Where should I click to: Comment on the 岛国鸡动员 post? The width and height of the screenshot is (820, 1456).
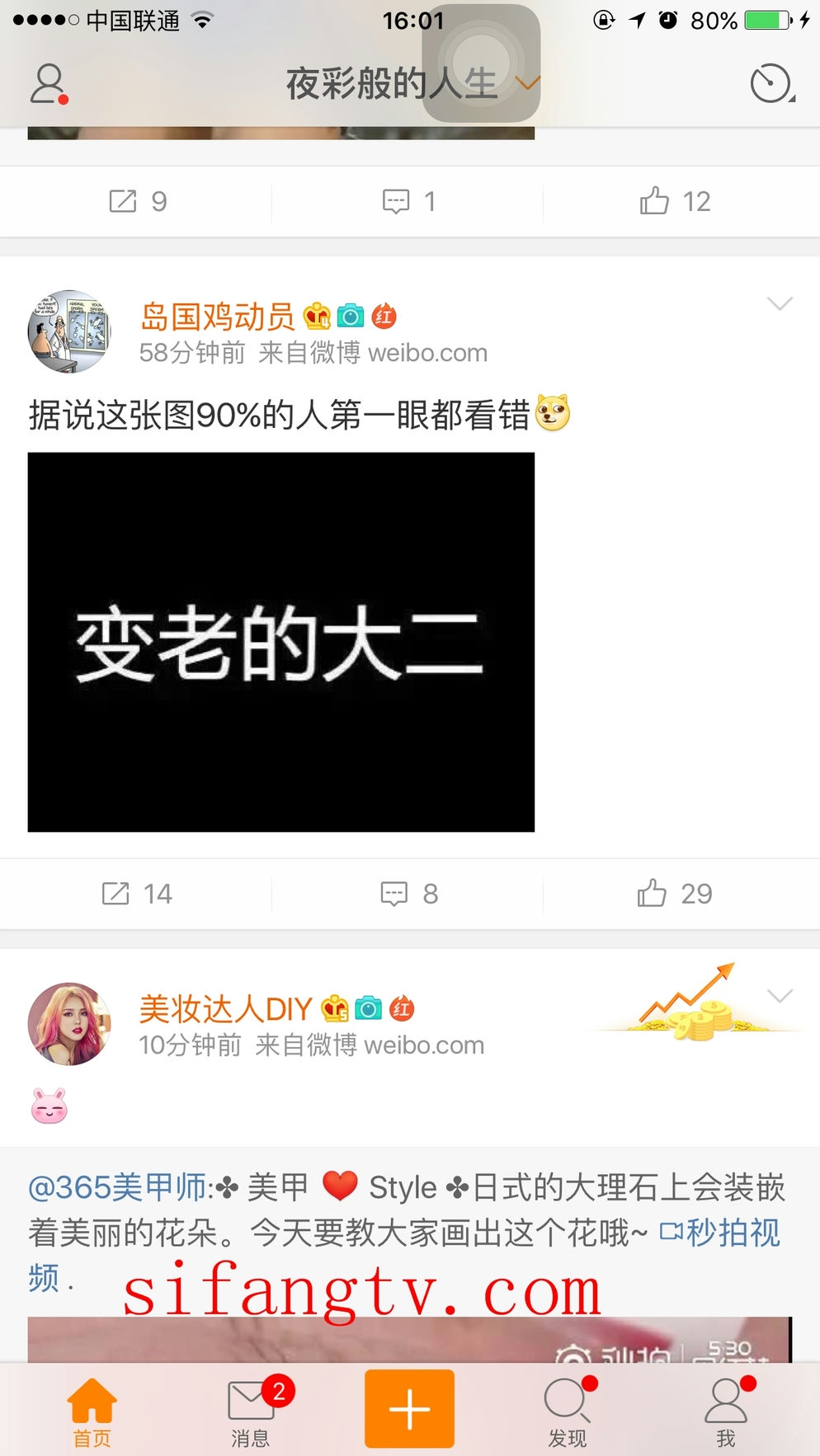(409, 894)
